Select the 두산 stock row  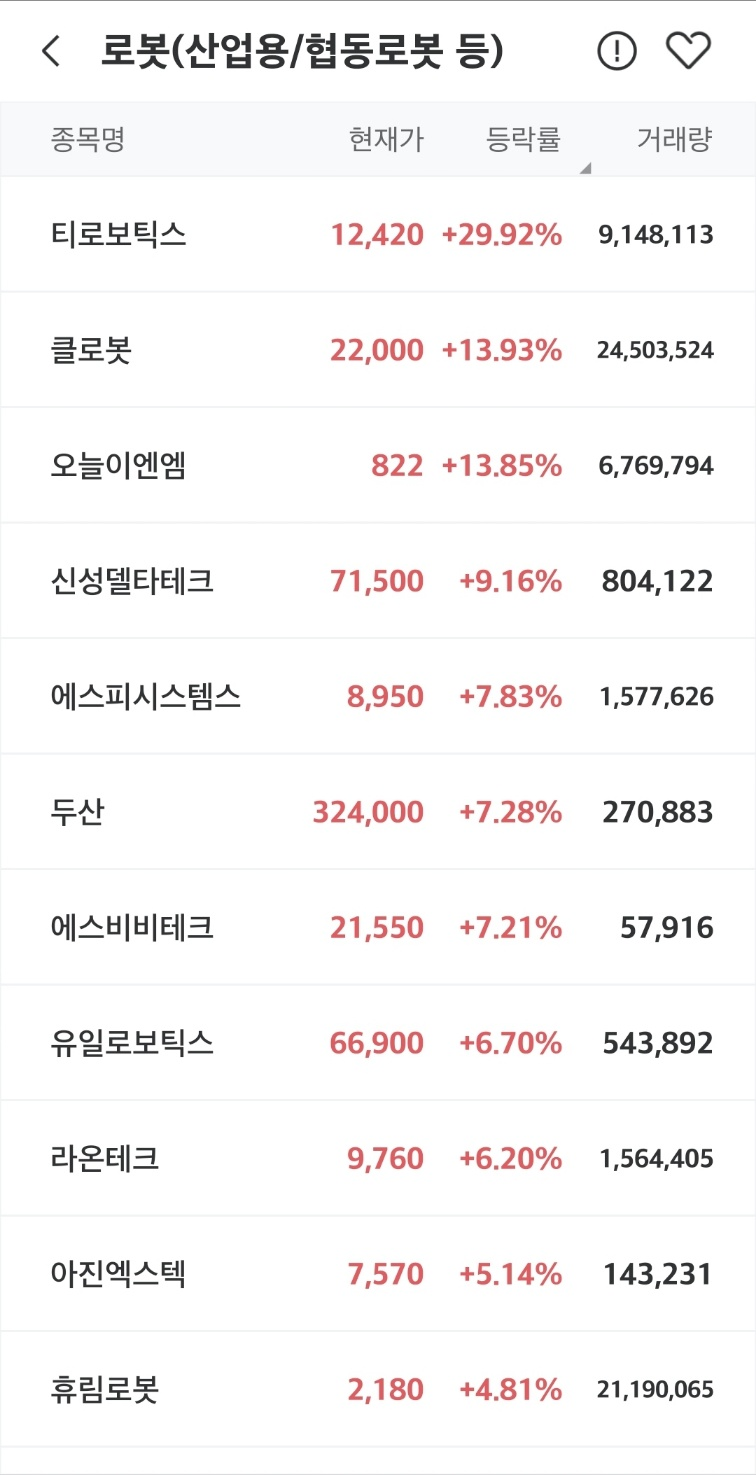coord(378,812)
